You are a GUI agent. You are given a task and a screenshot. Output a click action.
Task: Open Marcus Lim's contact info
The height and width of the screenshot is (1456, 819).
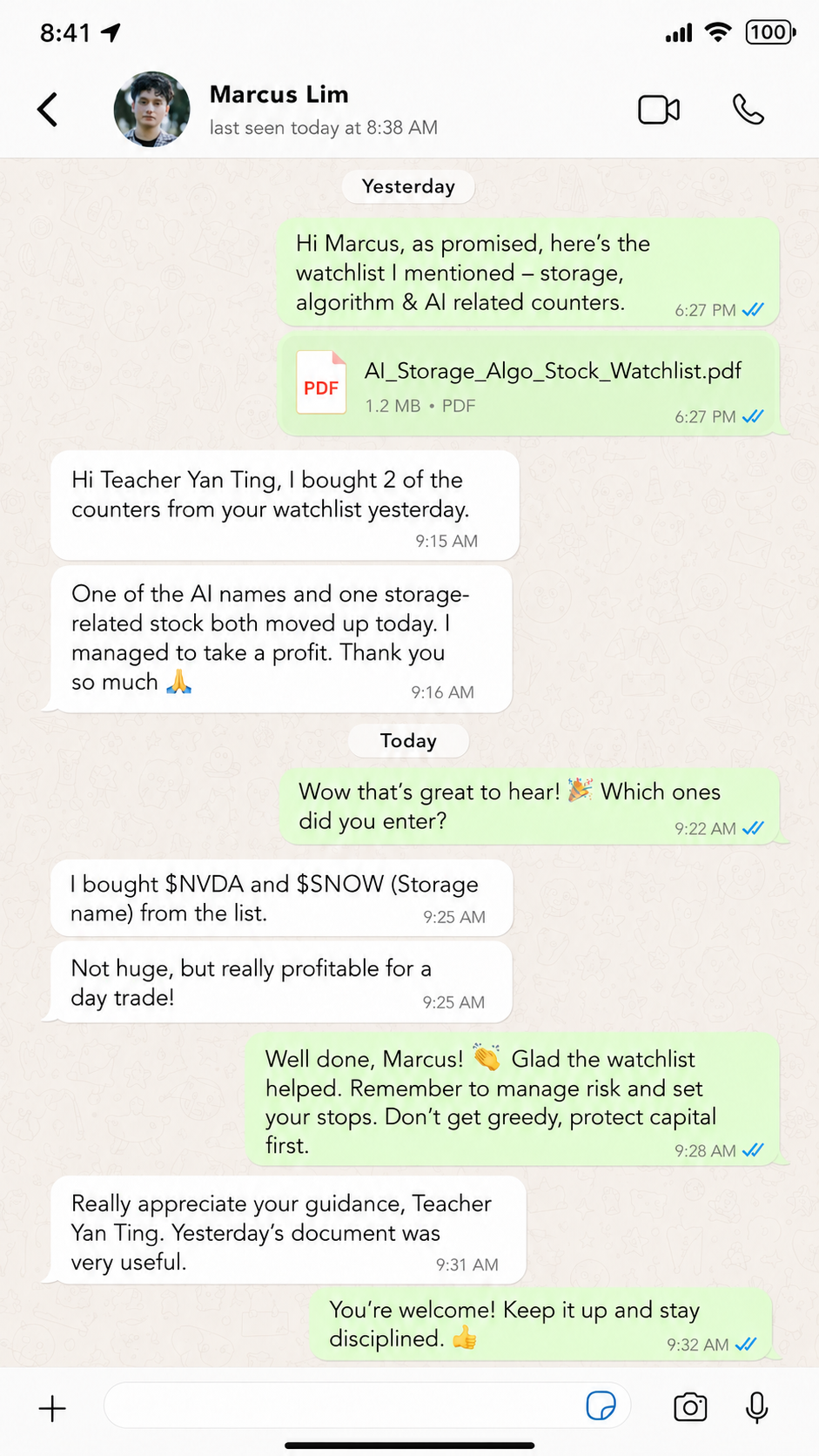[323, 110]
